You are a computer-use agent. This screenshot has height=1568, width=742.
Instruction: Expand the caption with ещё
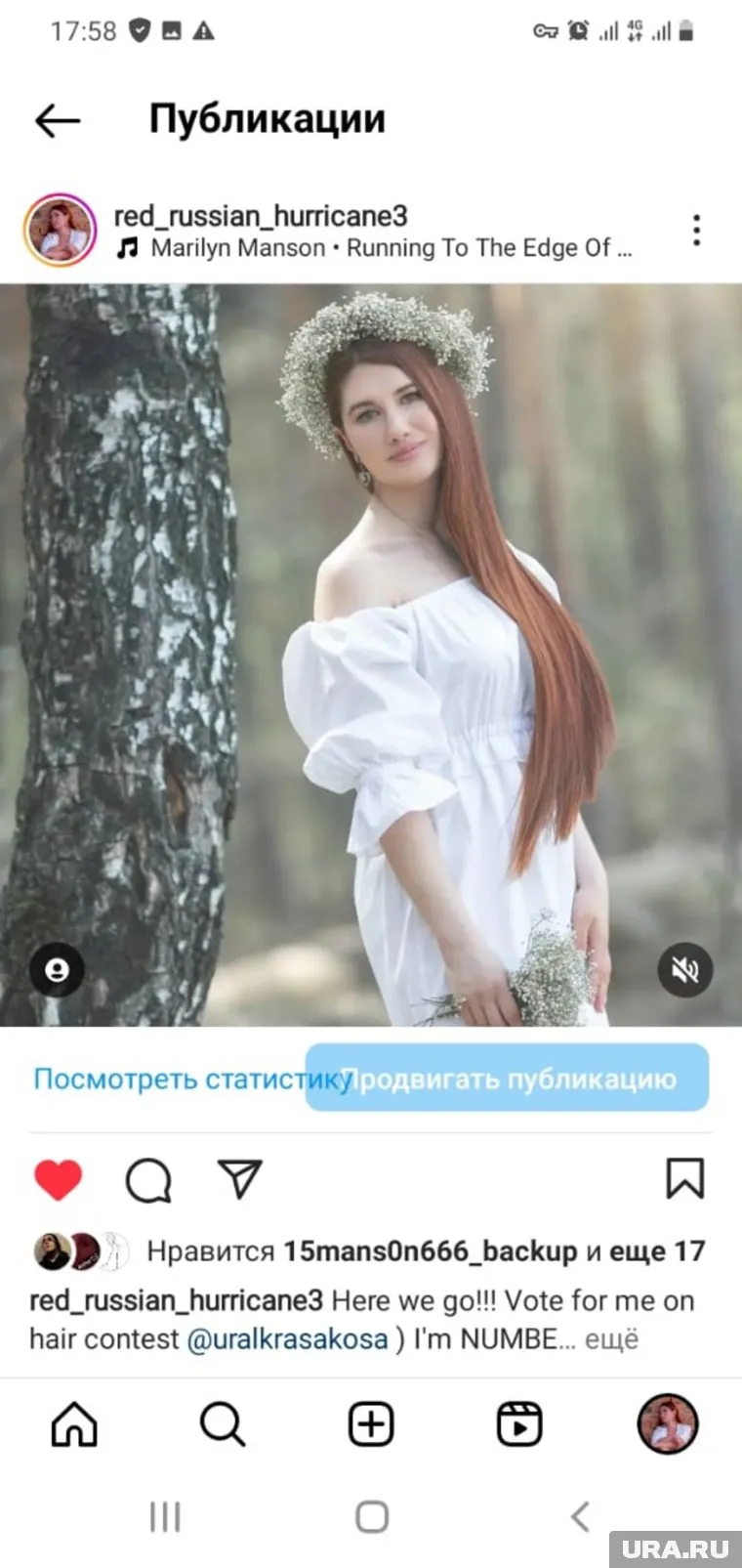pyautogui.click(x=611, y=1338)
